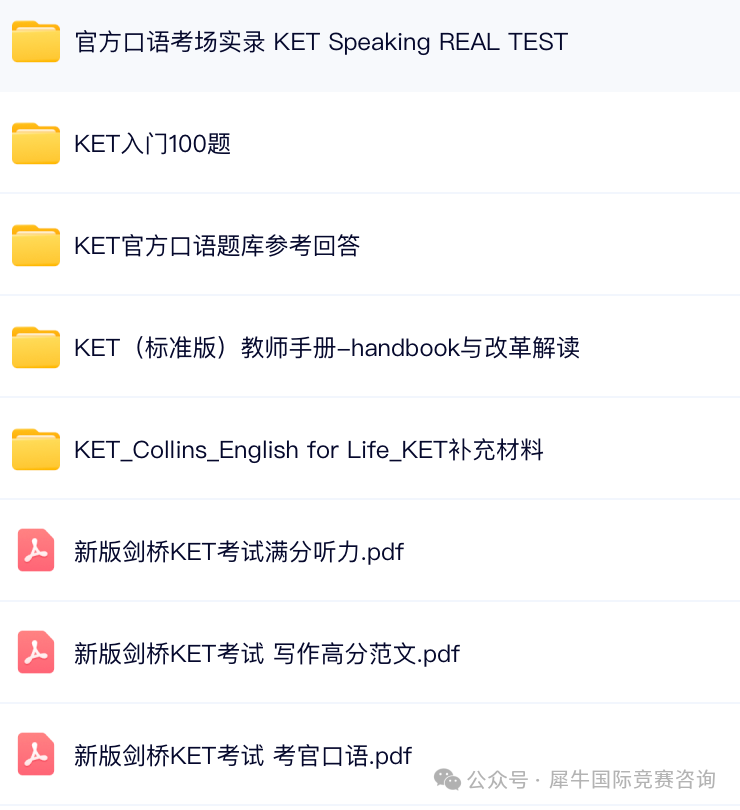
Task: Open the KET_Collins_English for Life folder icon
Action: [x=36, y=449]
